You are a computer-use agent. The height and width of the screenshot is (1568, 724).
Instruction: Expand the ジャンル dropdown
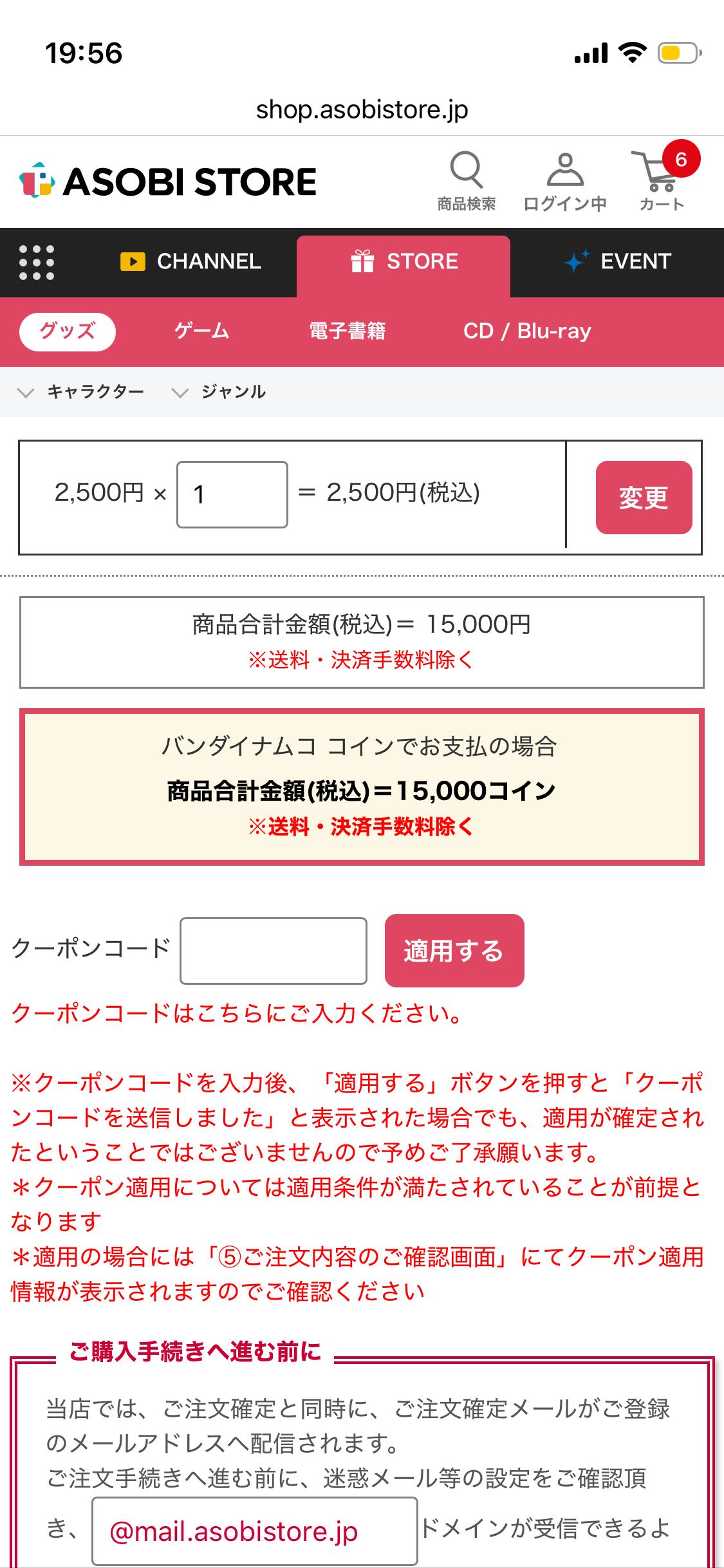tap(219, 392)
